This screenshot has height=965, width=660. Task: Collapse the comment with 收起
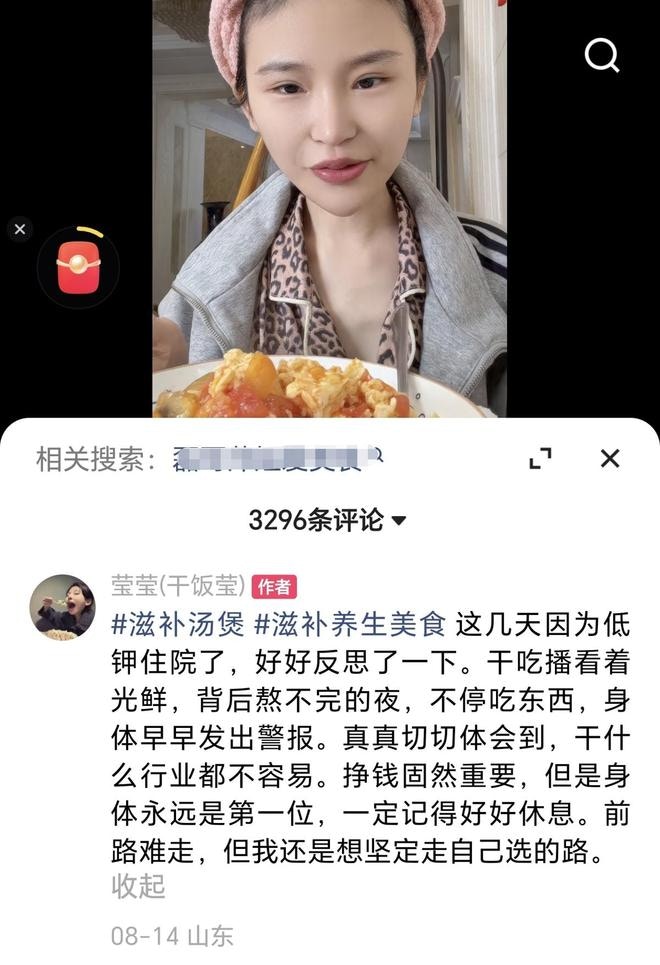[x=139, y=886]
